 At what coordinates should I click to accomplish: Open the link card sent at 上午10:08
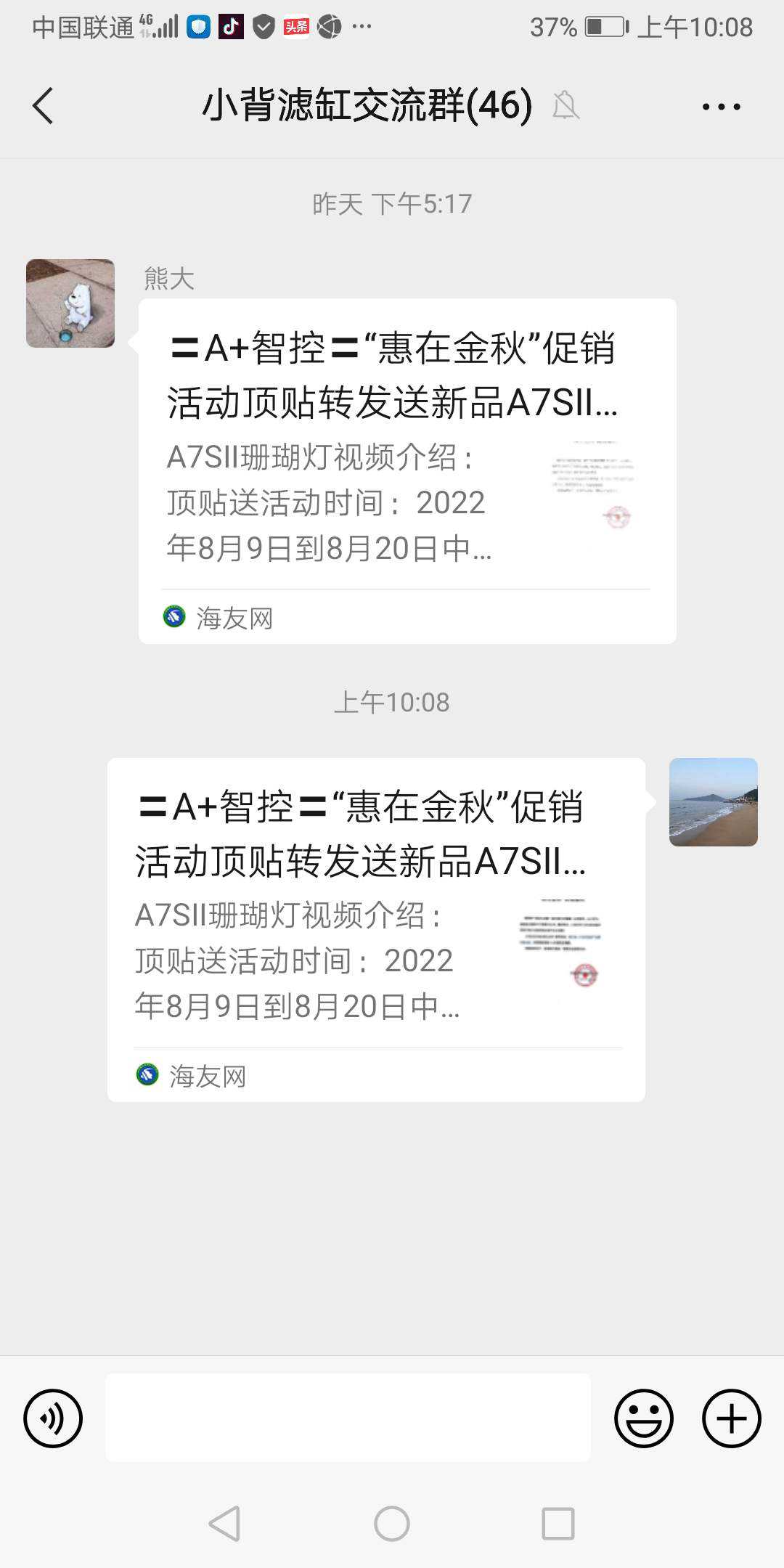[375, 929]
